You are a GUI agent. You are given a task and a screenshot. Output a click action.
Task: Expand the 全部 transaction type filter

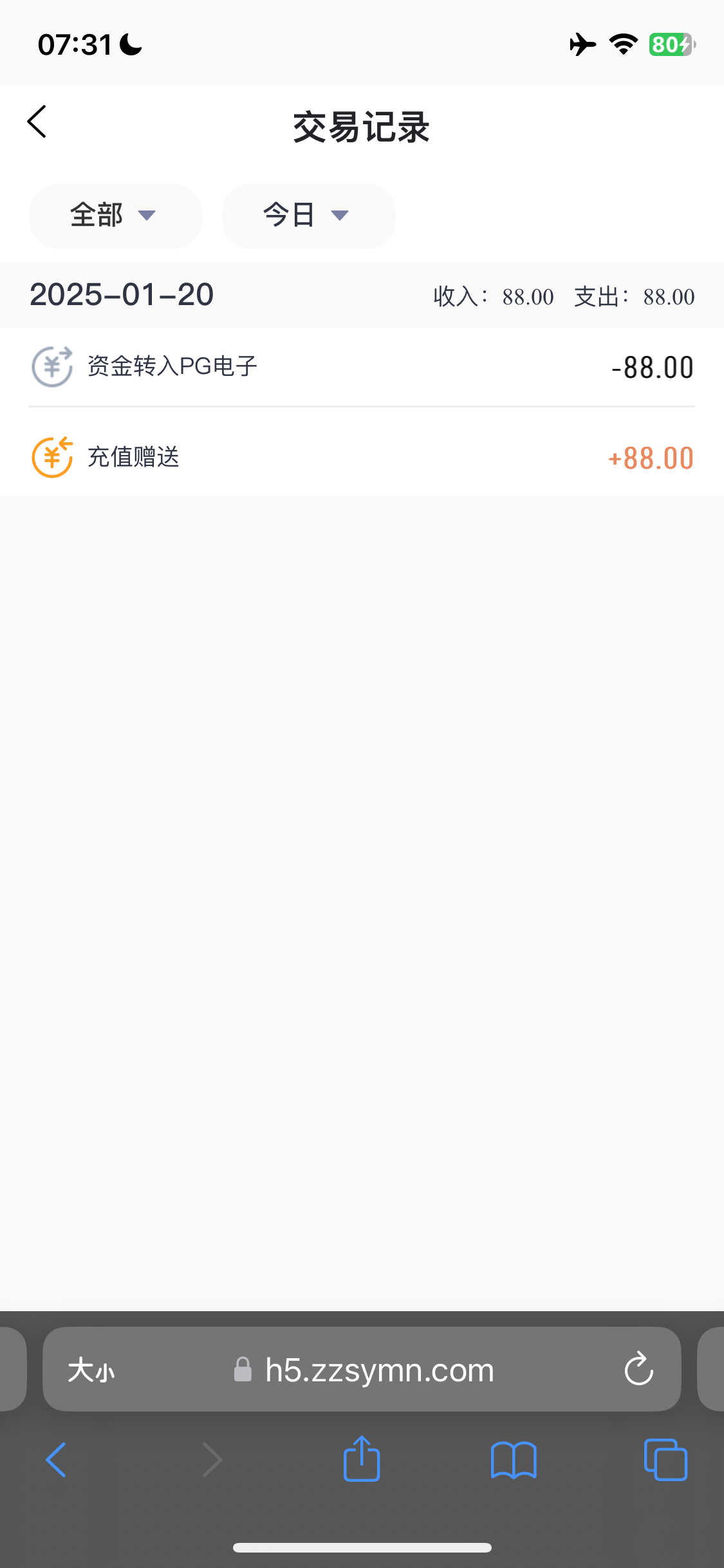[x=115, y=216]
